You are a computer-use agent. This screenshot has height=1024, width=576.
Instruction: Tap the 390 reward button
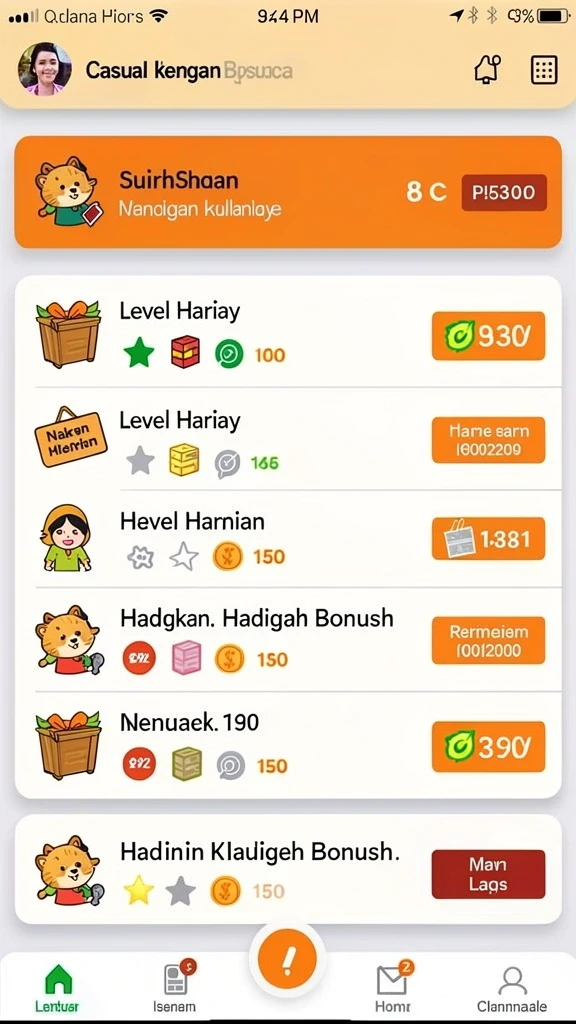tap(488, 746)
